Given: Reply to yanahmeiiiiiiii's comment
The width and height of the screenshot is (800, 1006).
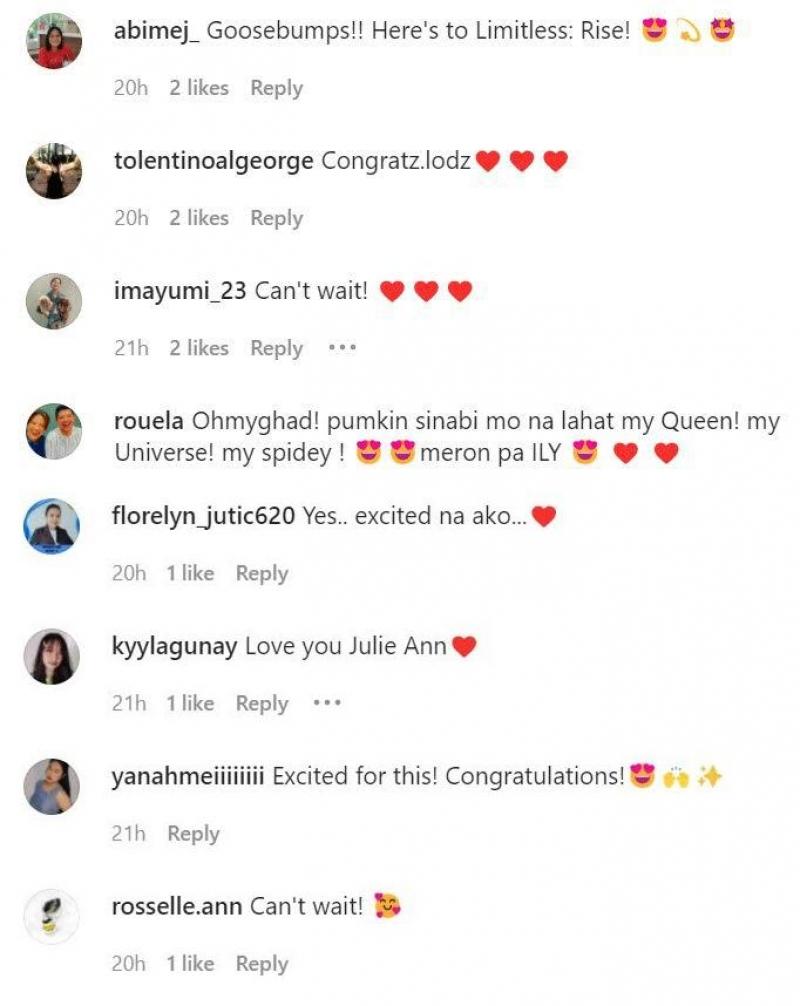Looking at the screenshot, I should coord(193,833).
